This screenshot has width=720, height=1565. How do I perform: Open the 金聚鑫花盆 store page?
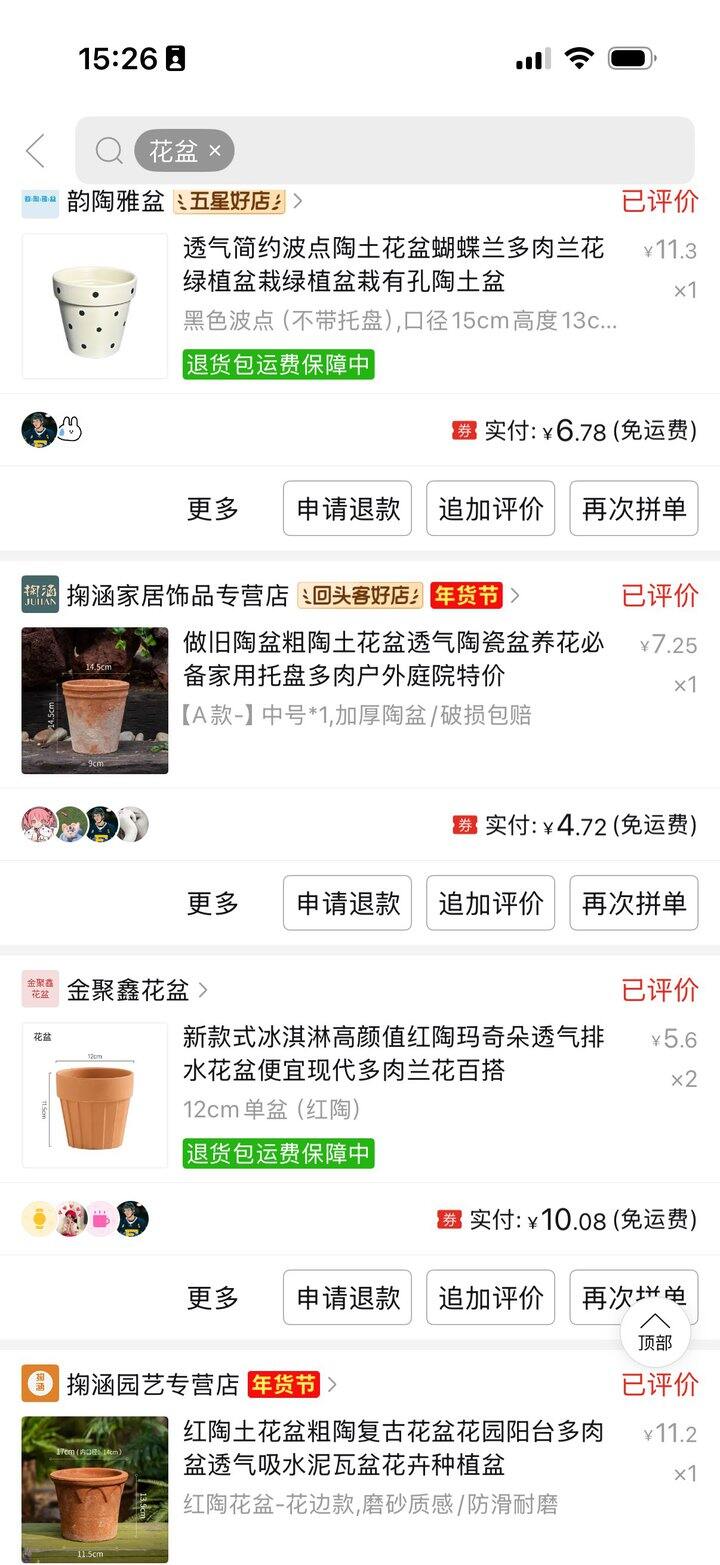(128, 990)
